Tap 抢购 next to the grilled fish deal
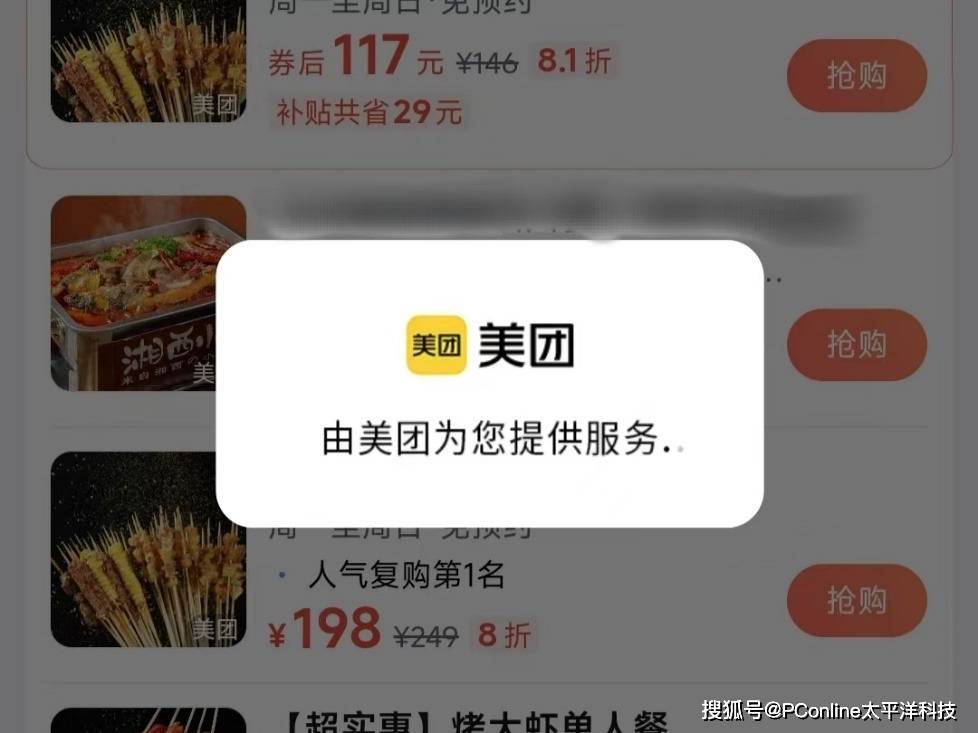 click(856, 344)
